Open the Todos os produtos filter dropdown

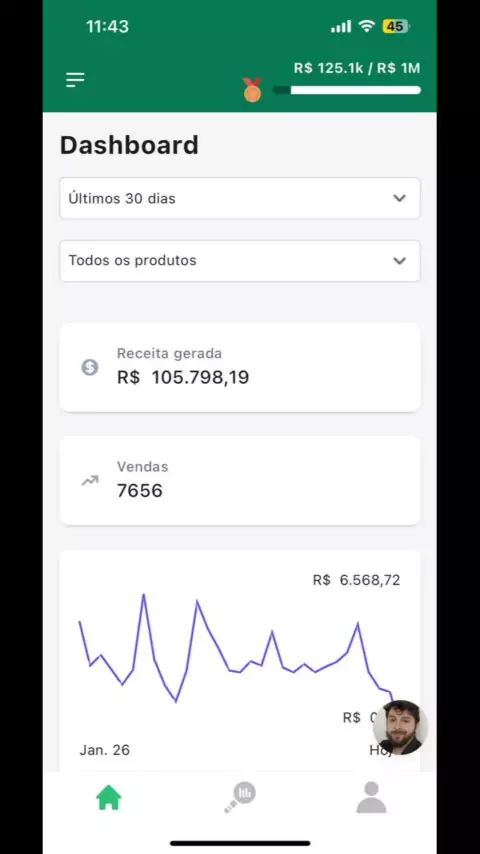240,261
